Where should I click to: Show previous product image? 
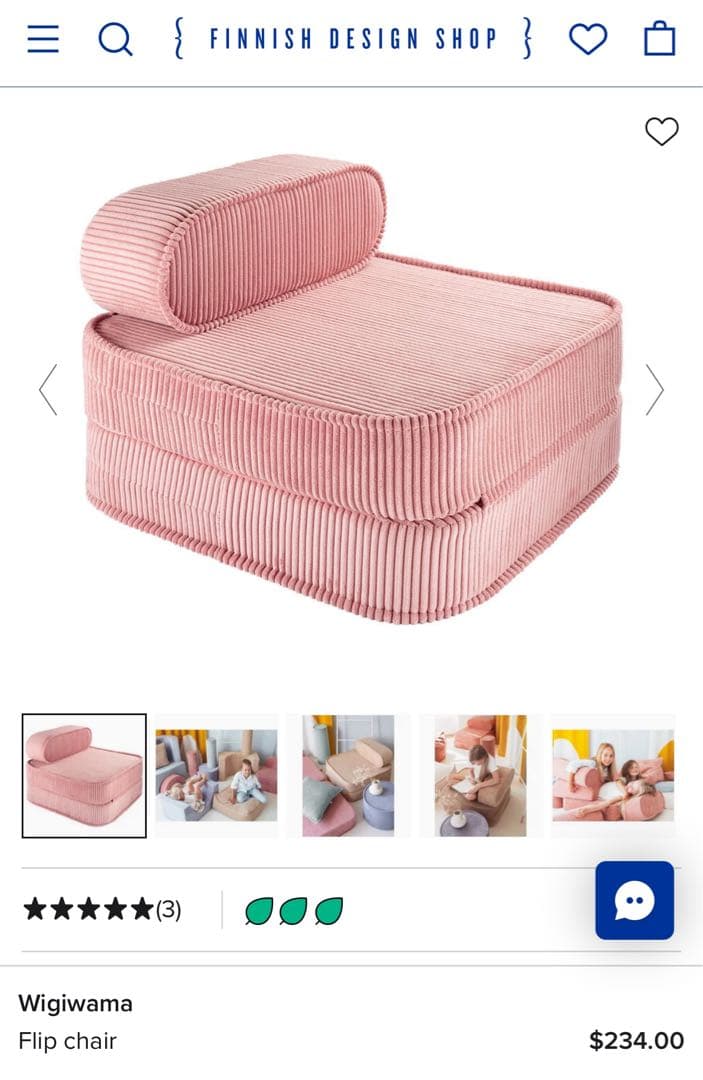coord(47,389)
